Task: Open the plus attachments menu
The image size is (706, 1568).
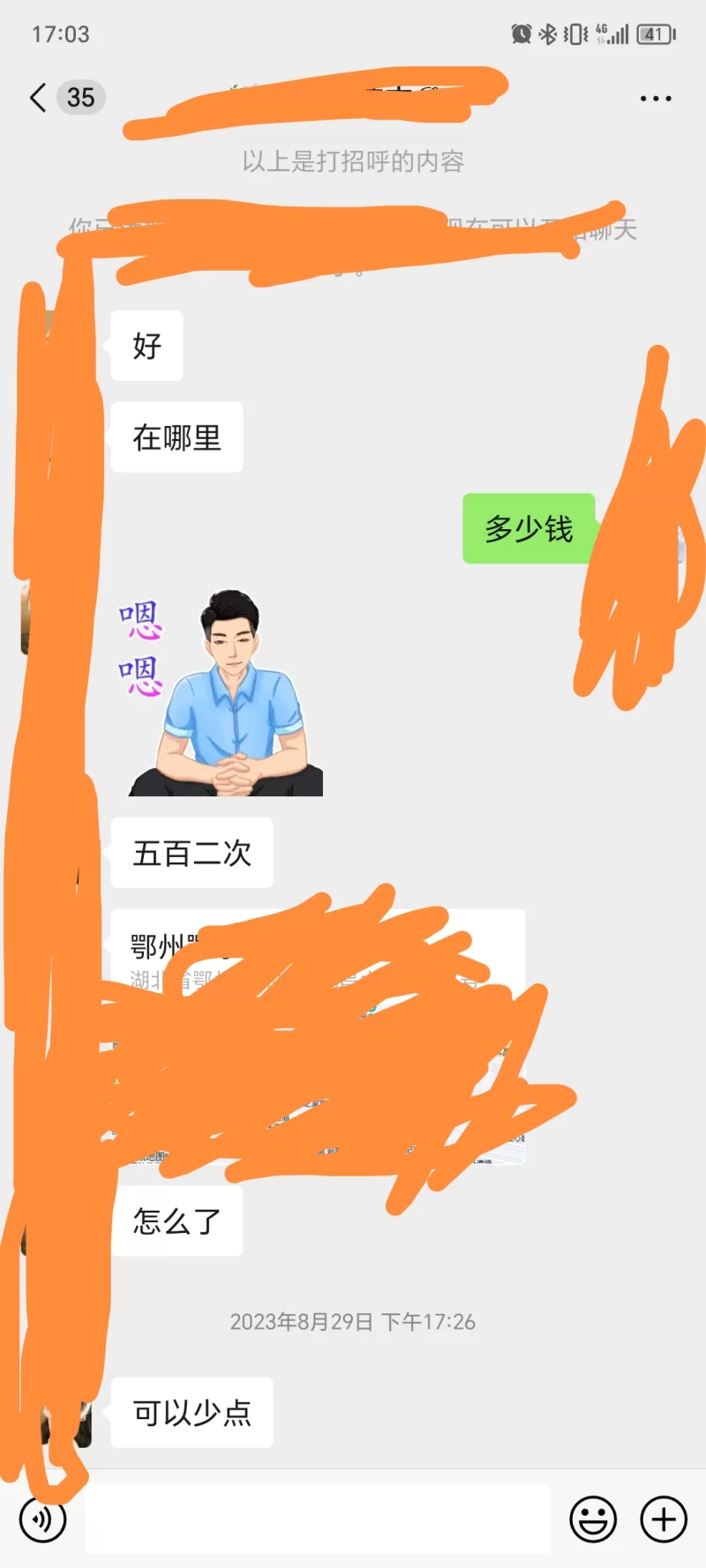Action: click(664, 1519)
